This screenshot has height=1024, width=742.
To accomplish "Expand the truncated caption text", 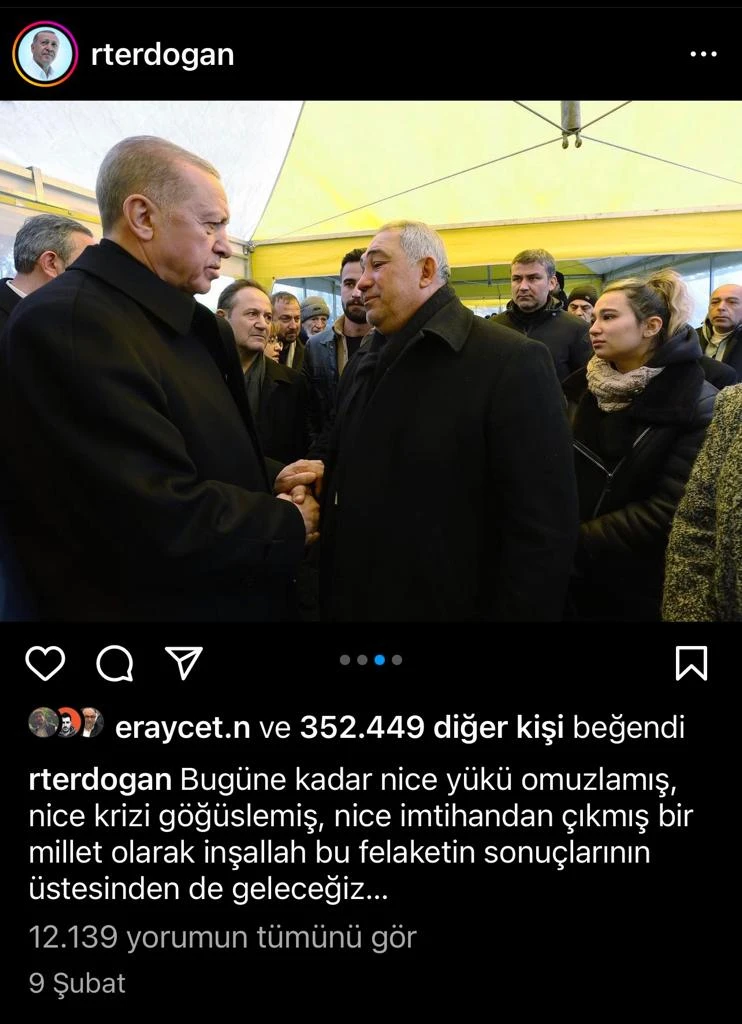I will [370, 890].
